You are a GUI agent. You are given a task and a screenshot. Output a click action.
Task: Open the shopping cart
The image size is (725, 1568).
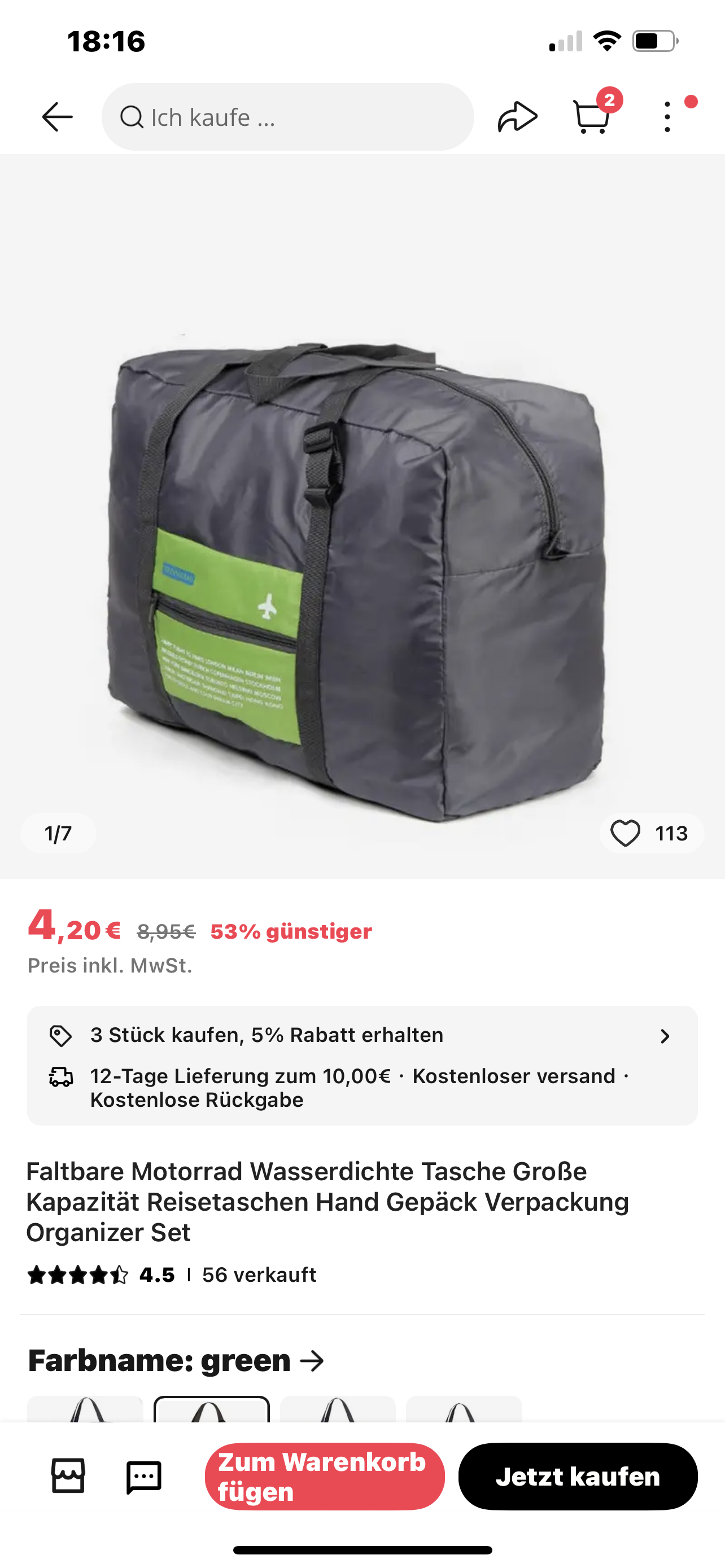click(592, 116)
